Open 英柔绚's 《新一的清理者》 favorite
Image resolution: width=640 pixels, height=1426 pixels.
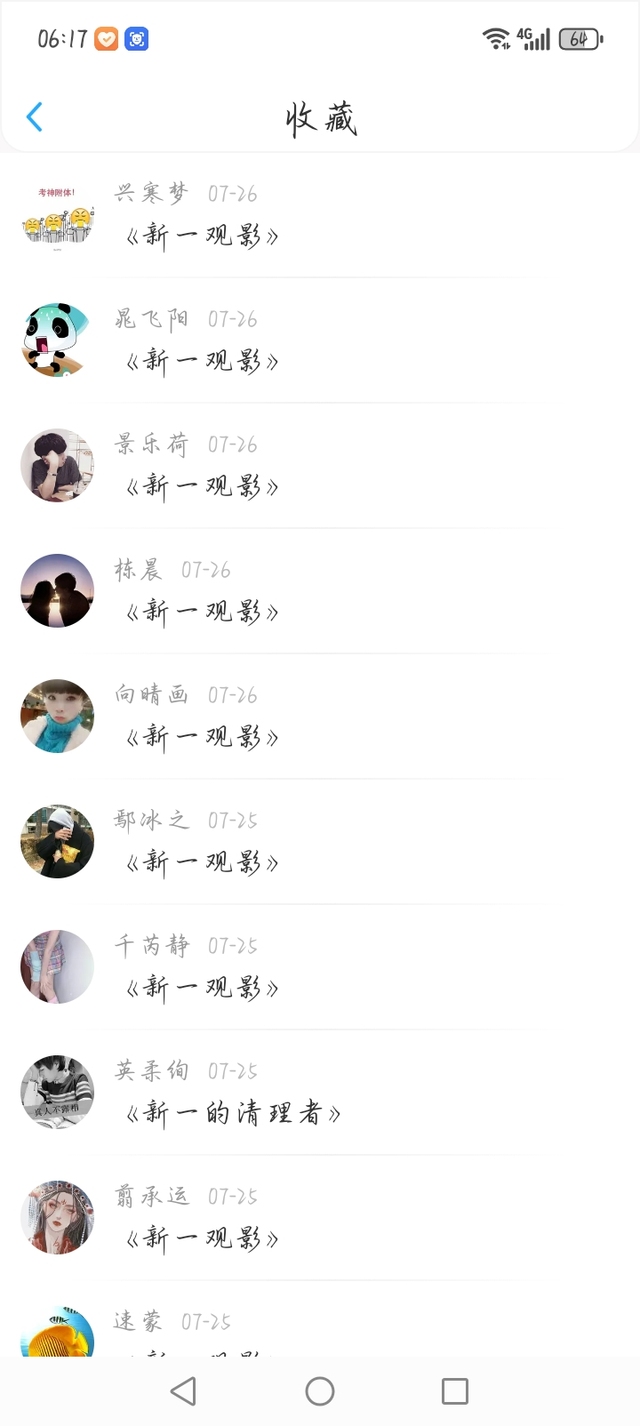point(233,1113)
